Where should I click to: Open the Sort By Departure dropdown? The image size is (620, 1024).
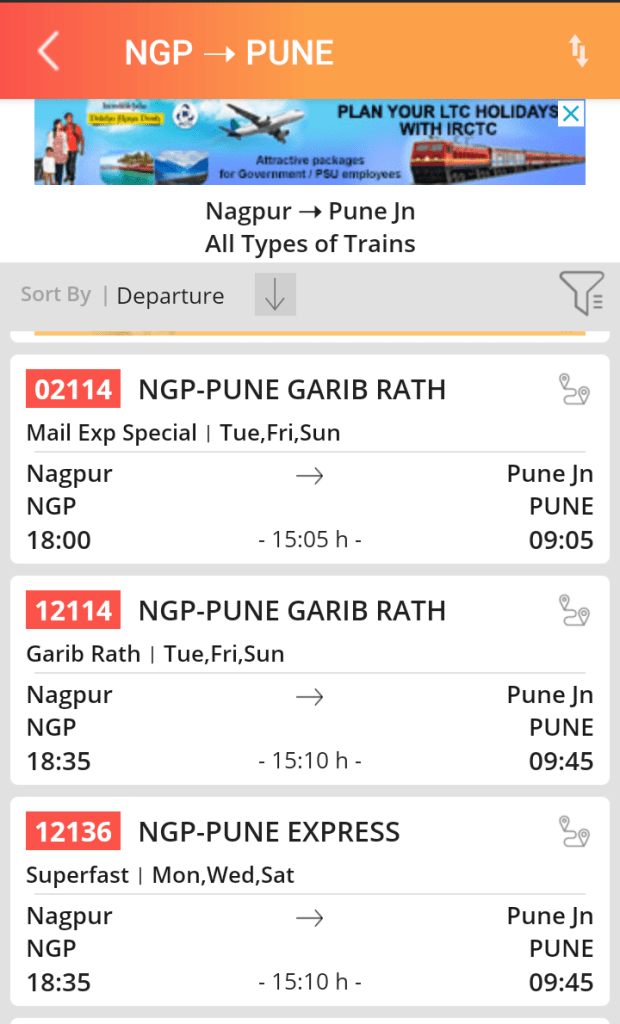click(x=170, y=296)
